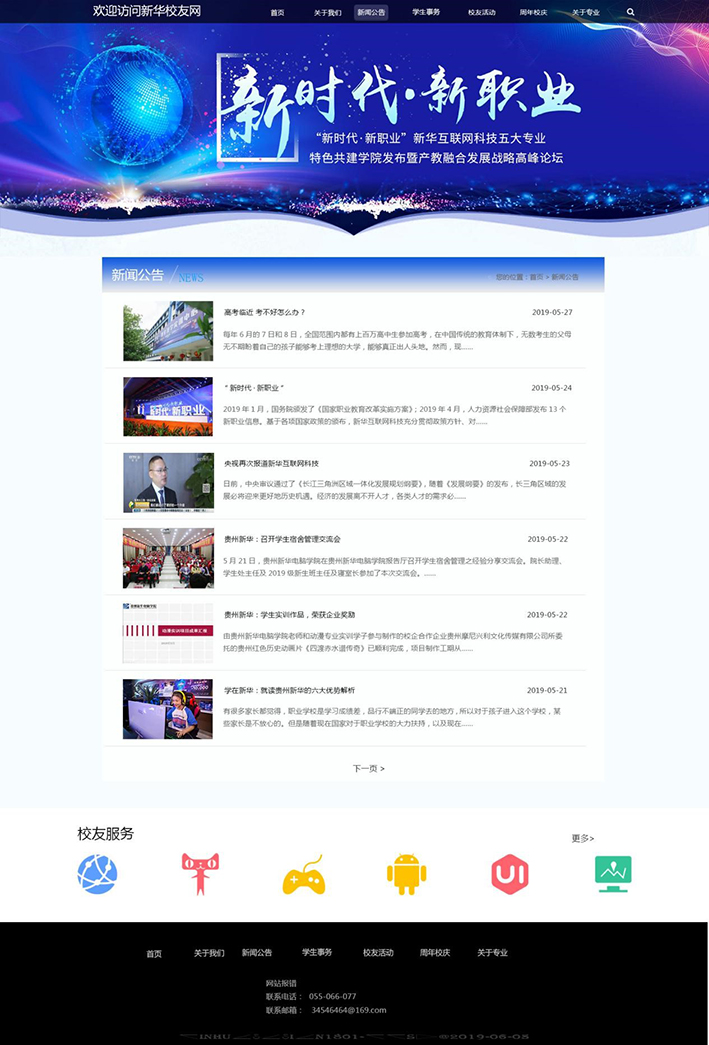The width and height of the screenshot is (709, 1045).
Task: Select 学生事务 in the top navigation
Action: pyautogui.click(x=426, y=13)
